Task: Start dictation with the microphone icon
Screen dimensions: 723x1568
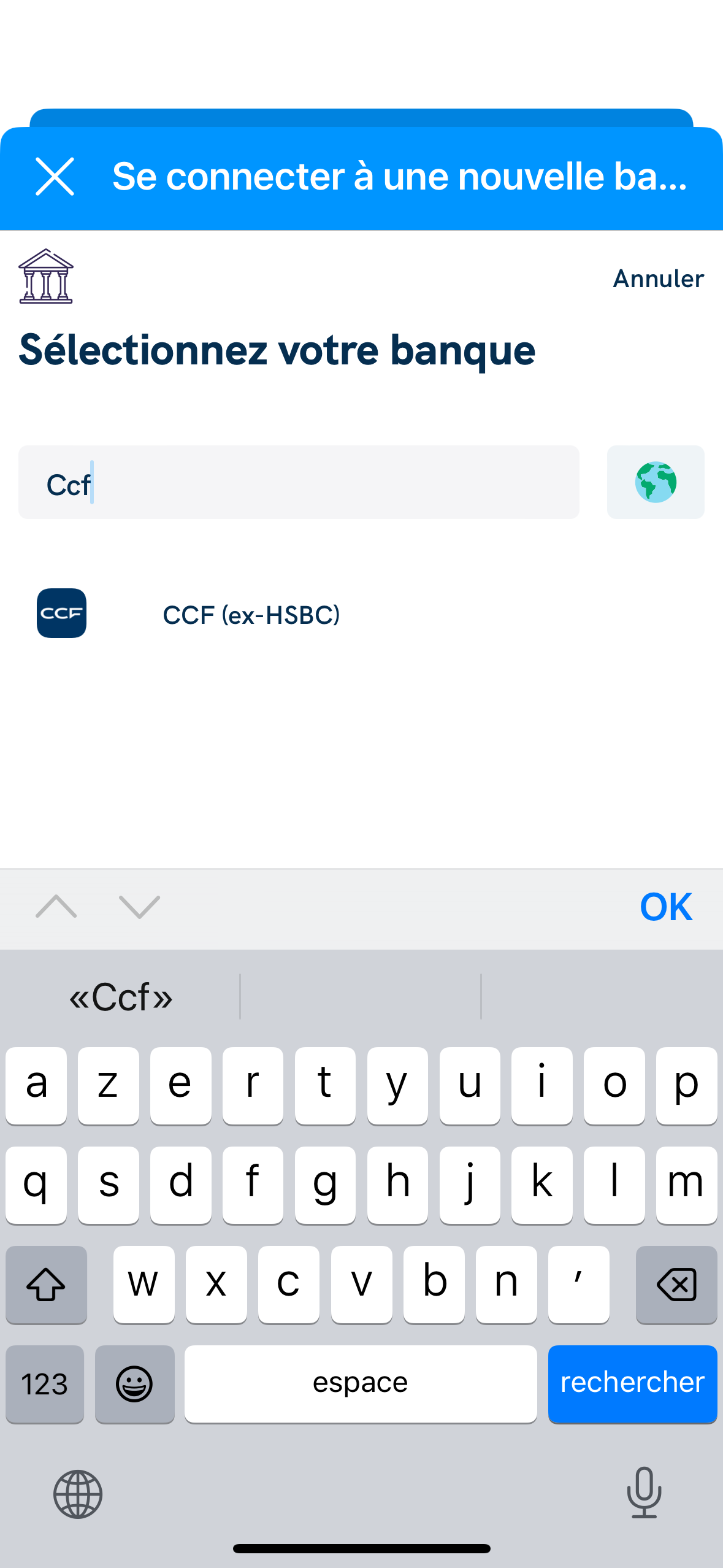Action: tap(644, 1493)
